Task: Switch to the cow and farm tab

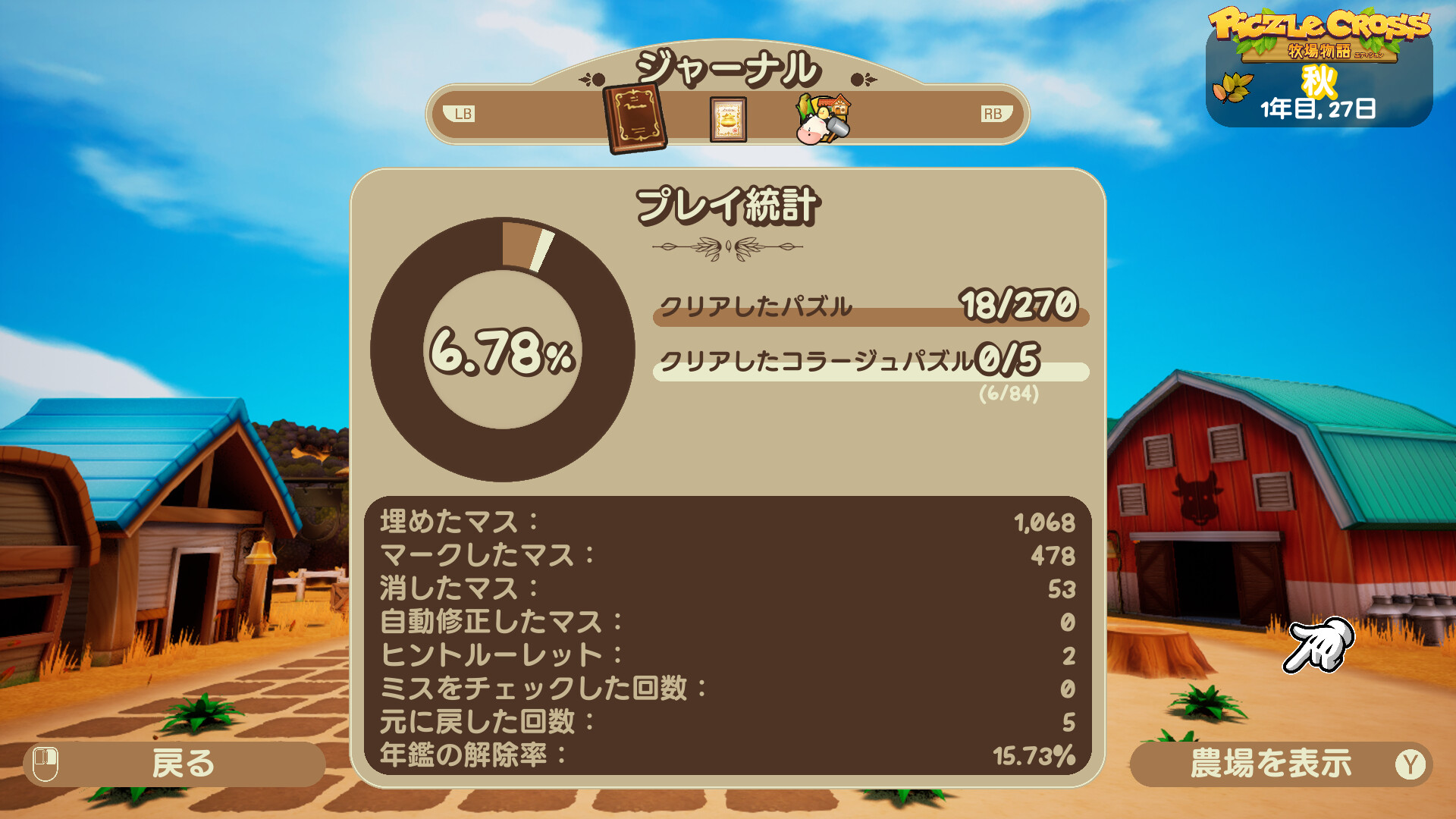Action: 823,119
